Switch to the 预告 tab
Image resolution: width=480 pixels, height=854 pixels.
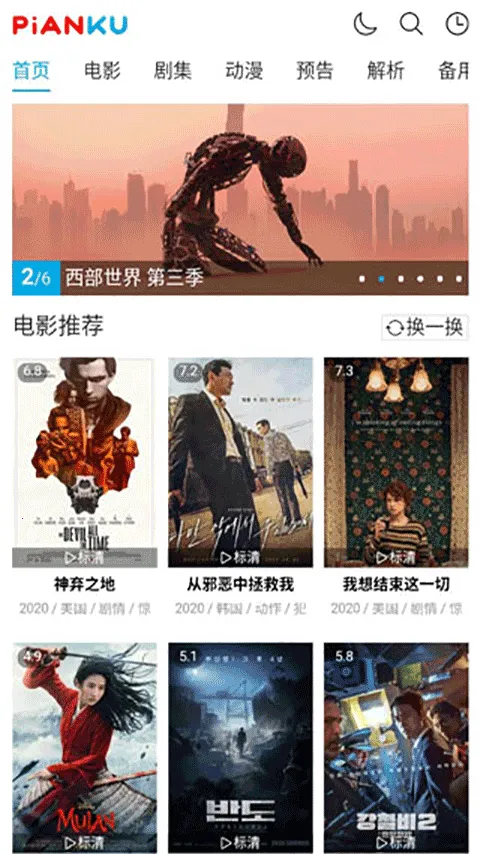(x=315, y=71)
